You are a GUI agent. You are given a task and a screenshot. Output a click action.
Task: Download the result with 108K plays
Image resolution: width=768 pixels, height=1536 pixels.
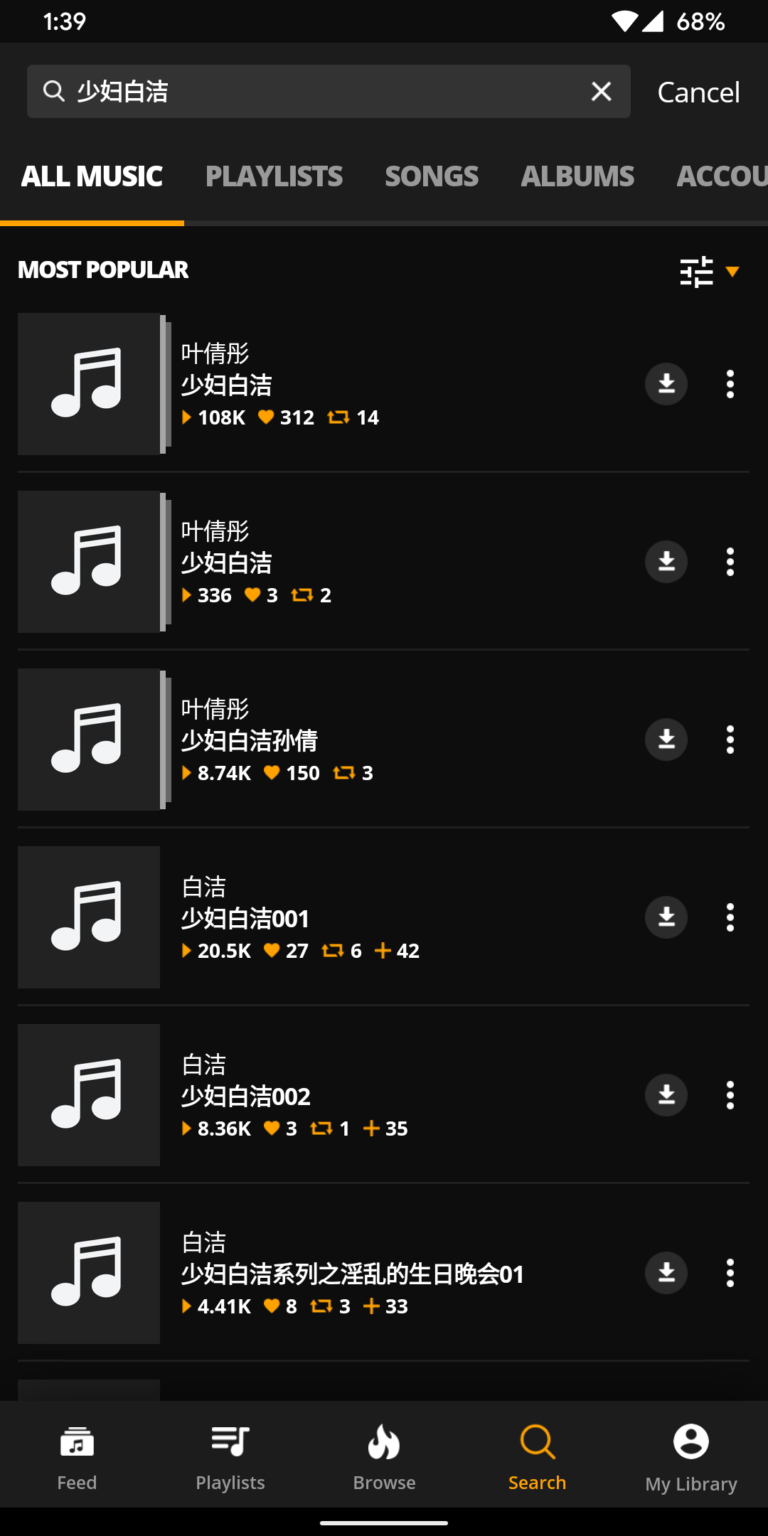point(666,384)
